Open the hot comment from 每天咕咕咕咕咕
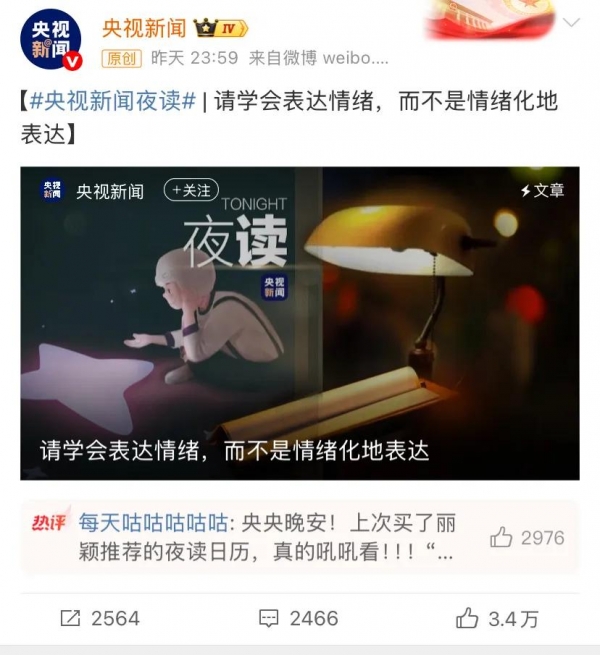 click(x=270, y=537)
